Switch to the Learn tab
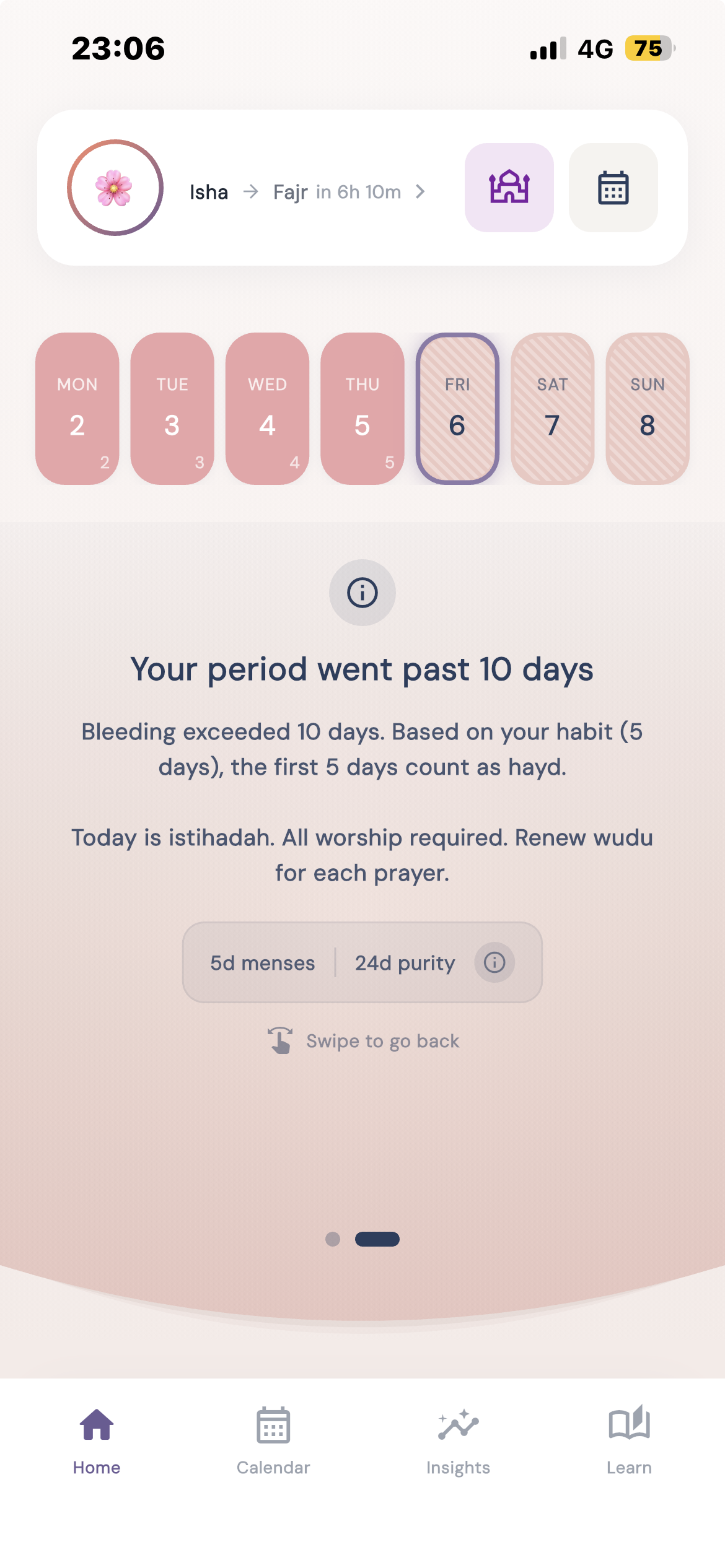725x1568 pixels. (x=629, y=1440)
